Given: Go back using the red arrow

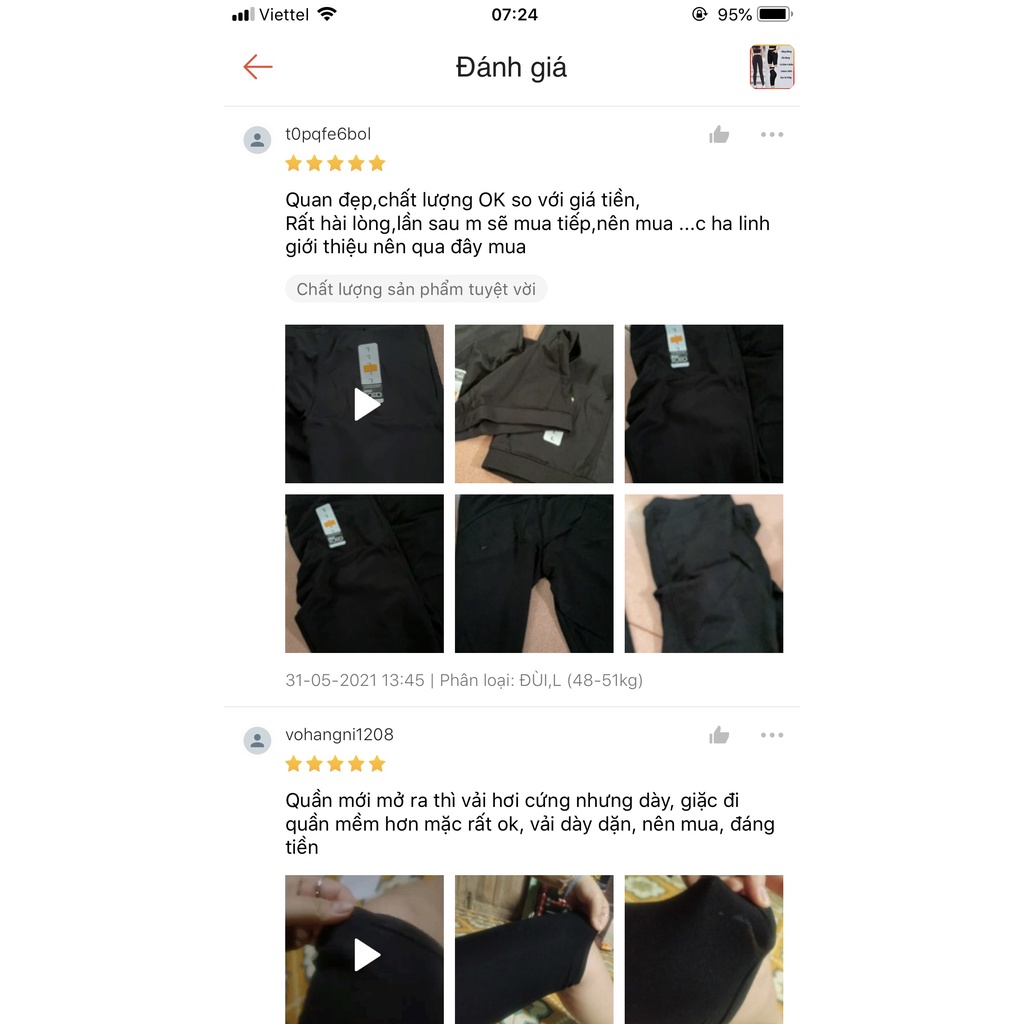Looking at the screenshot, I should (258, 67).
